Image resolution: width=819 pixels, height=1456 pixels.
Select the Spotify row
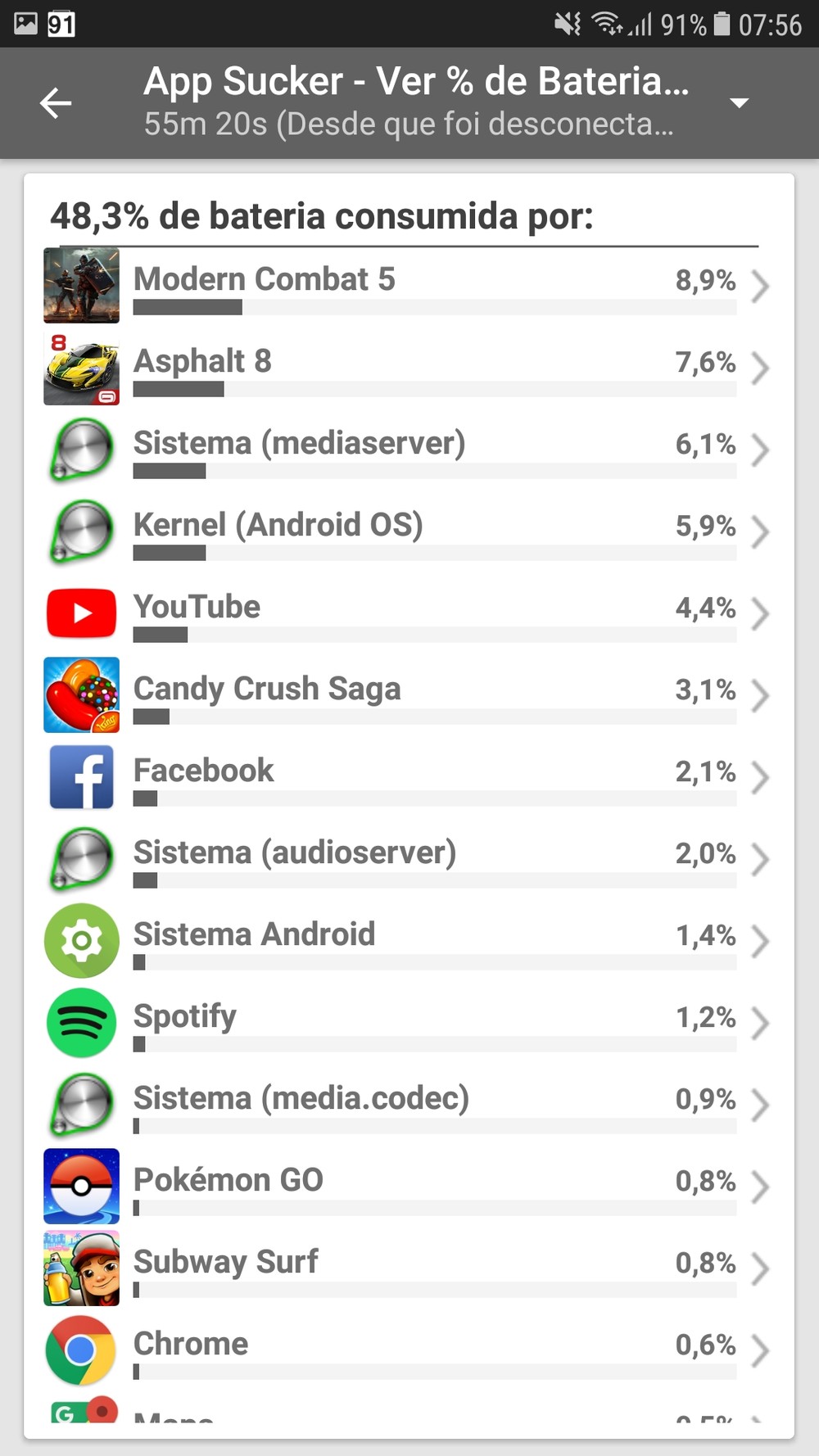click(408, 1023)
